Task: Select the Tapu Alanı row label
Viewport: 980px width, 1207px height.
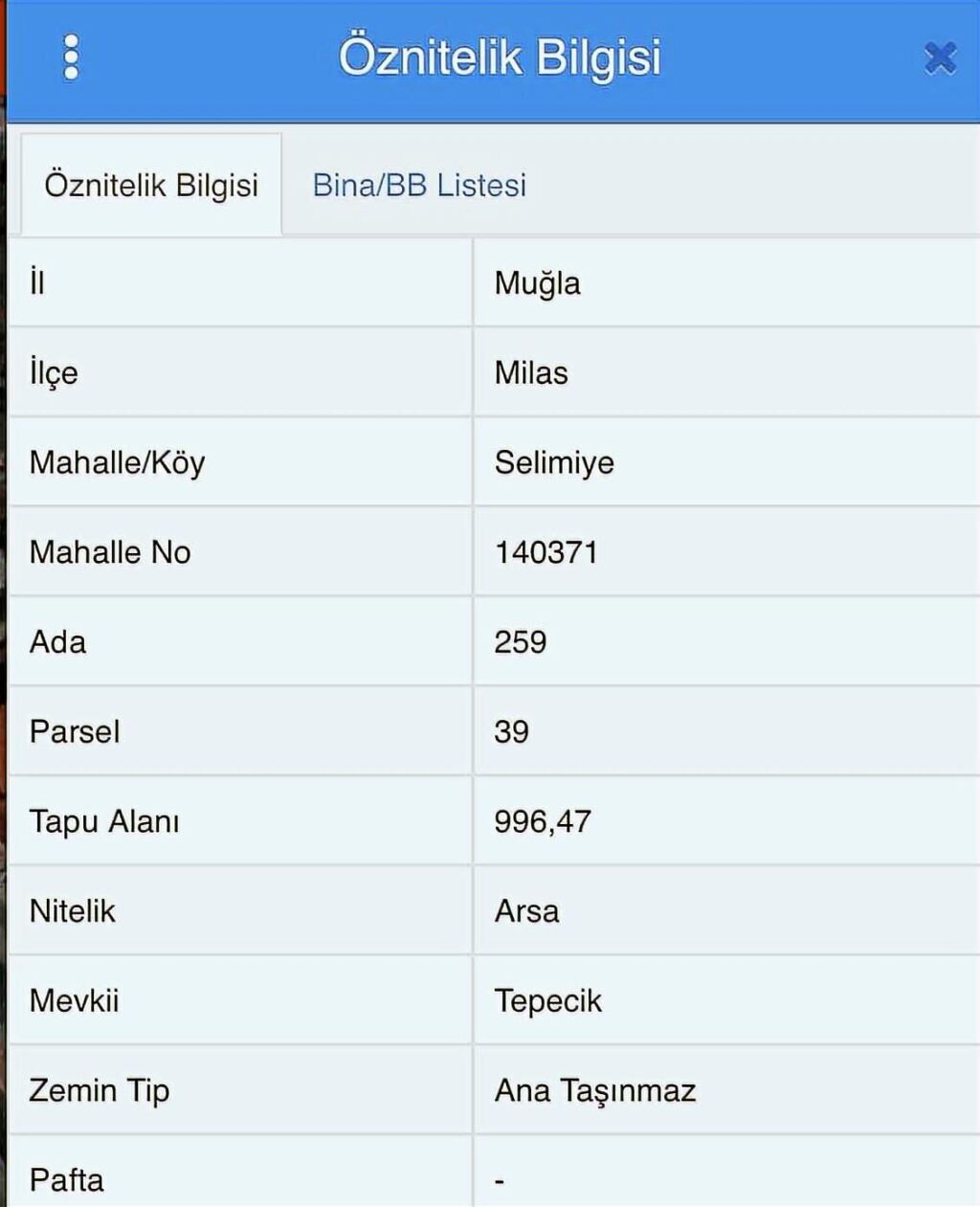Action: [x=105, y=821]
